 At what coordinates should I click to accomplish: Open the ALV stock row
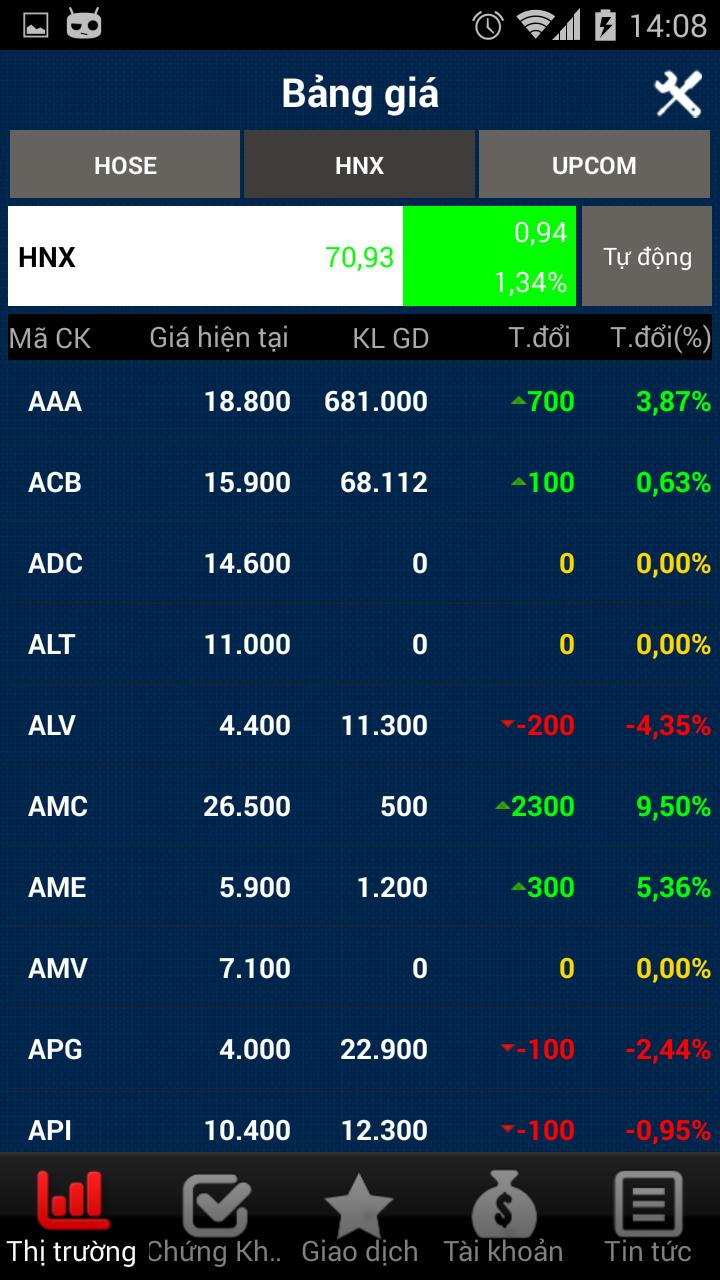pos(360,726)
